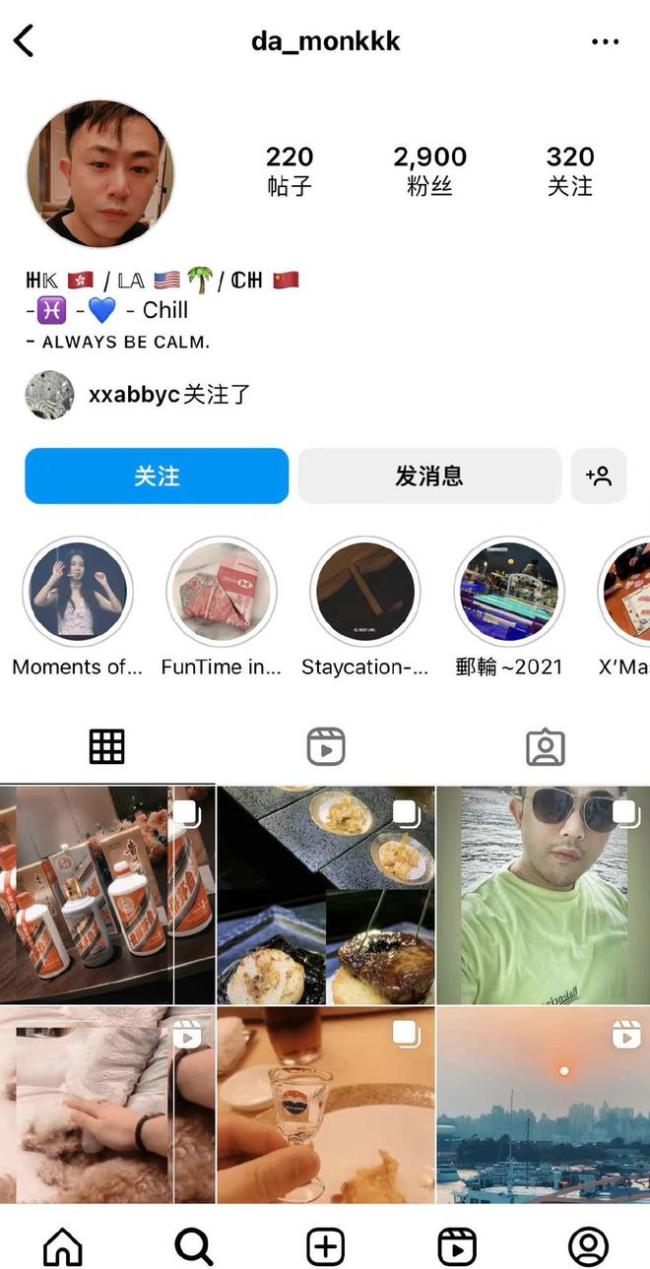Go to the Home feed tab
This screenshot has height=1269, width=650.
[62, 1246]
